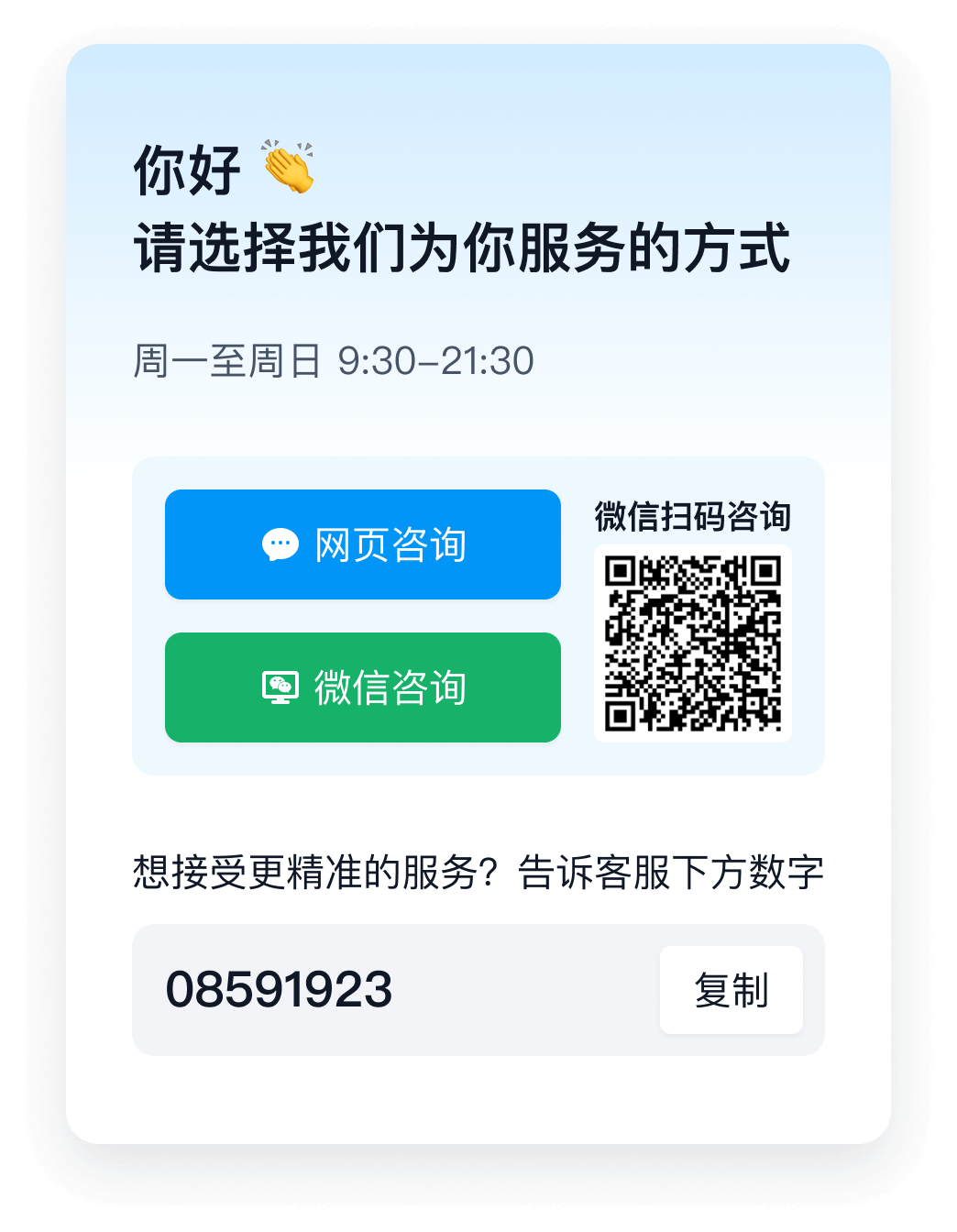Choose the green WeChat consultation (微信咨询) button
The width and height of the screenshot is (957, 1232).
(363, 687)
